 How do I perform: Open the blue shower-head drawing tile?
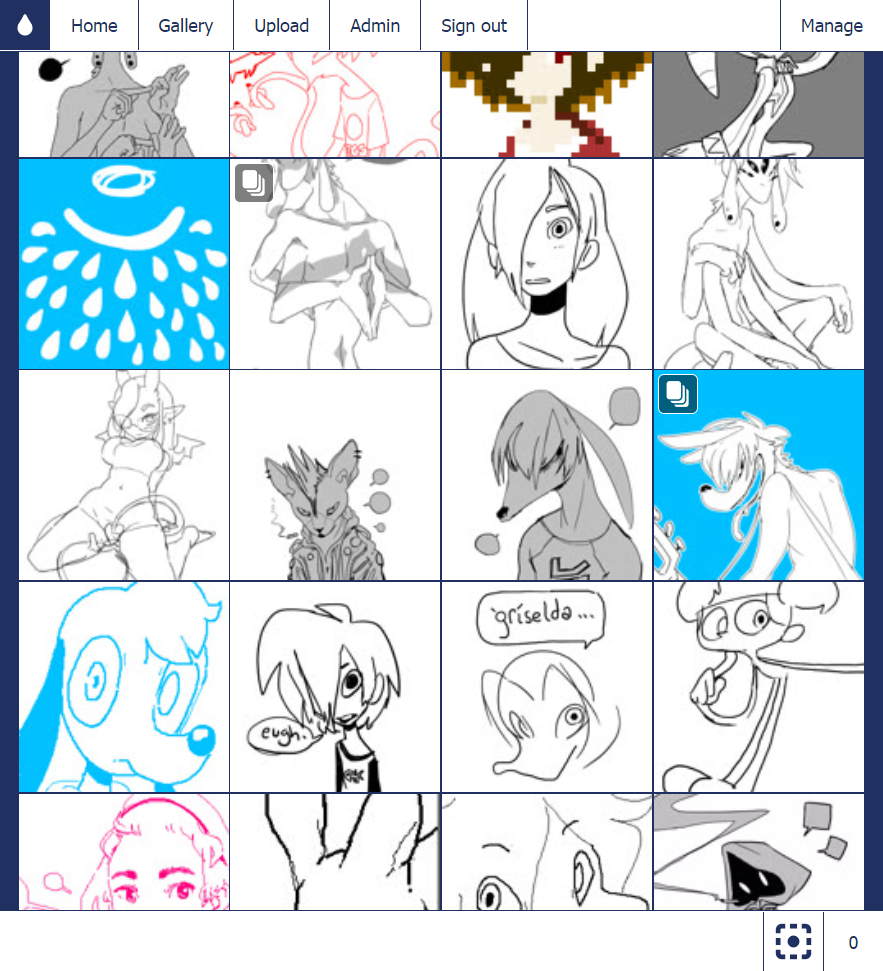(124, 264)
